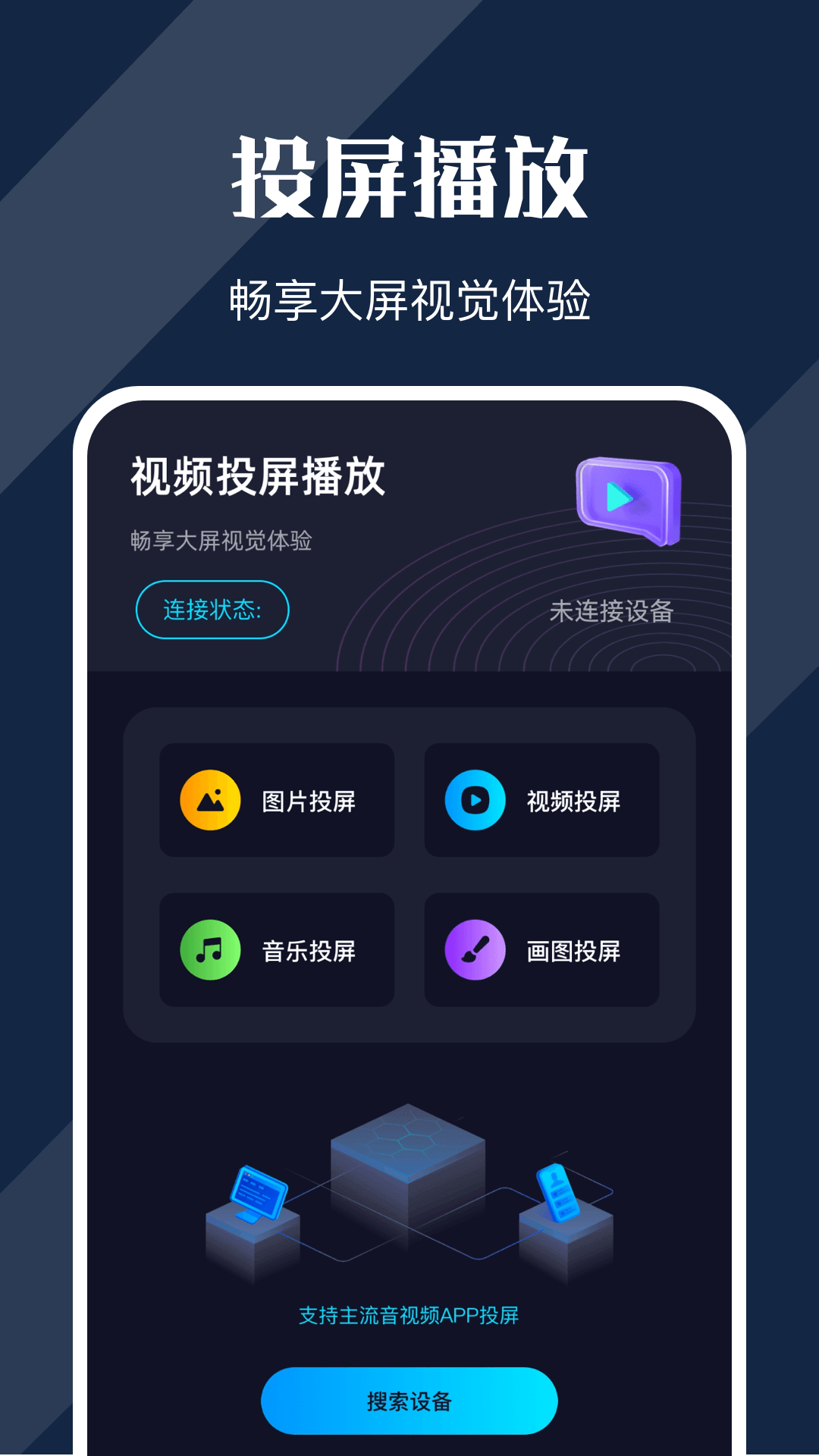The height and width of the screenshot is (1456, 819).
Task: Open the 视频投屏播放 header section
Action: click(258, 474)
